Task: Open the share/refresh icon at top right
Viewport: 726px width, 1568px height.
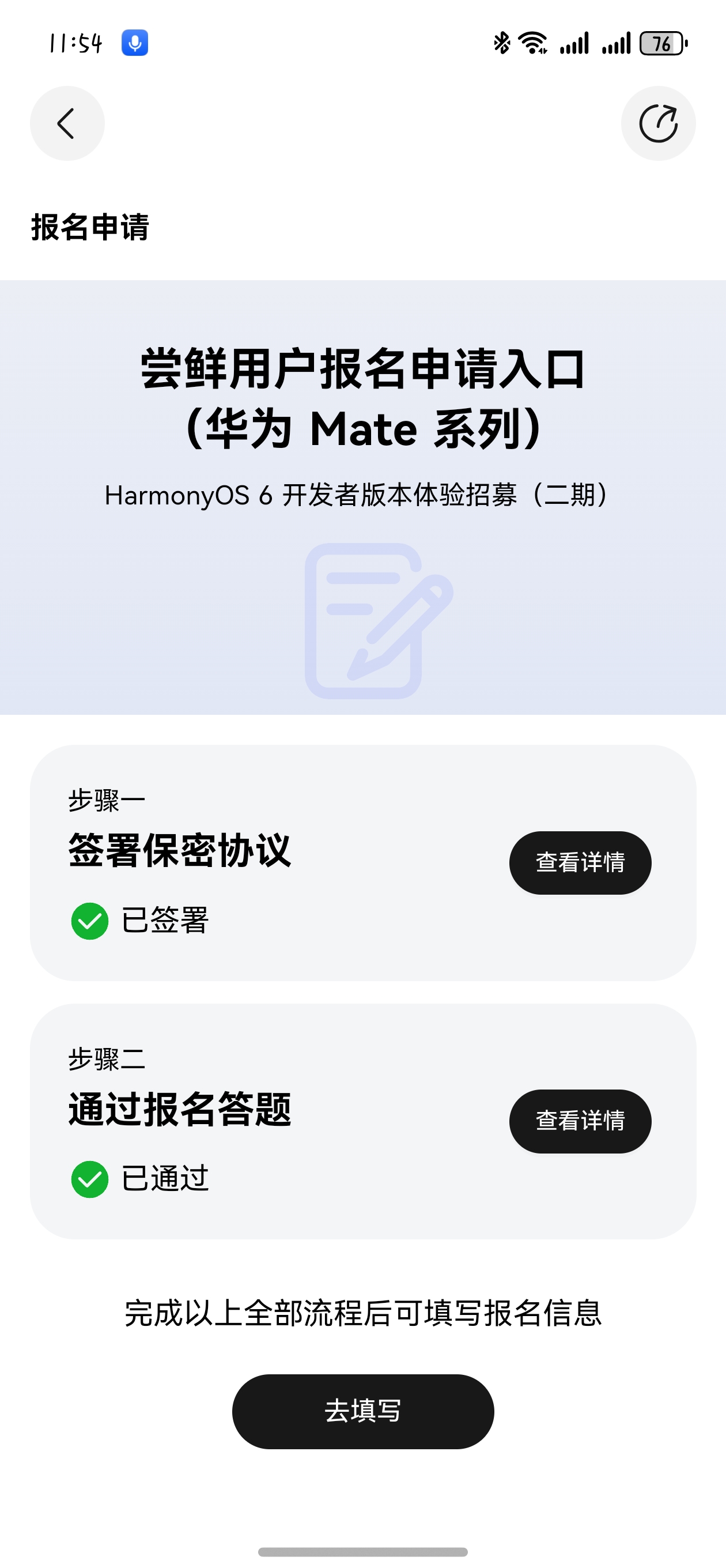Action: click(659, 122)
